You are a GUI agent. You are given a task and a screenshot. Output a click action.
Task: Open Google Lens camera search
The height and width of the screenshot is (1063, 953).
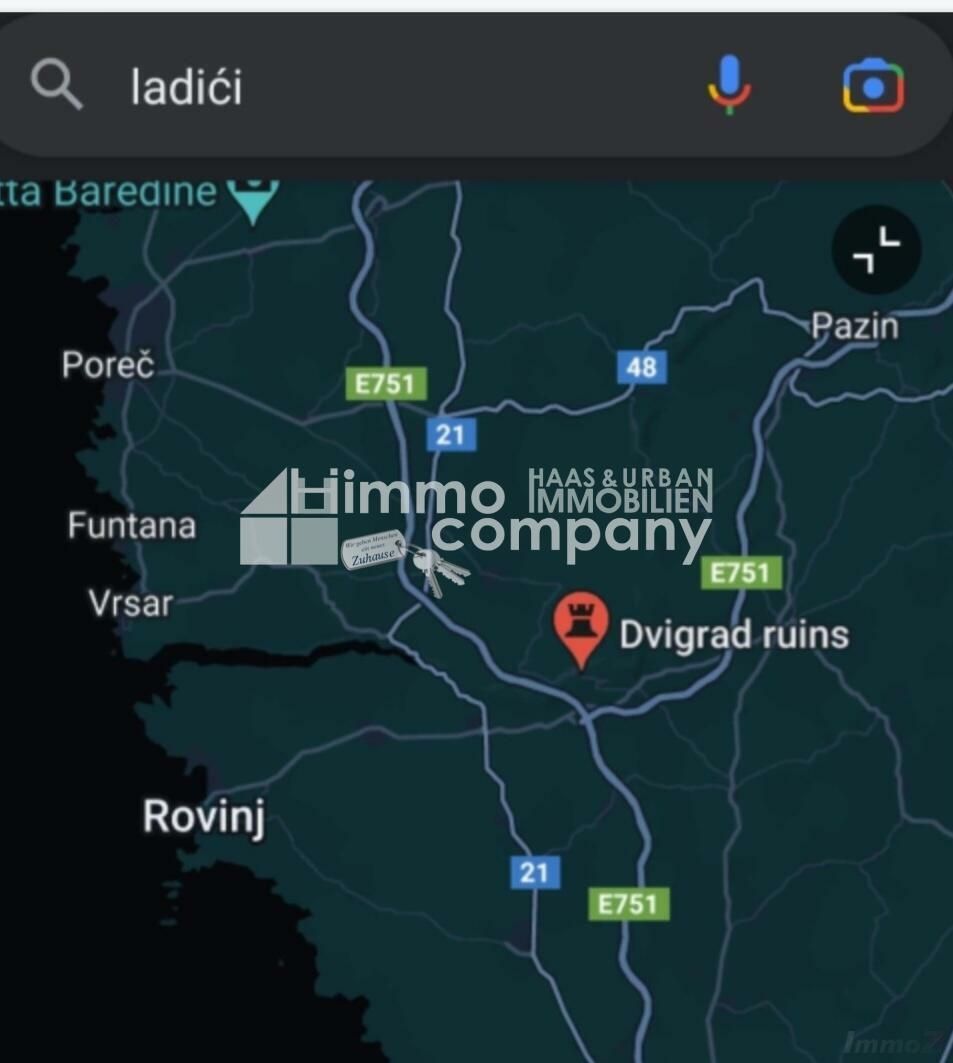point(872,86)
